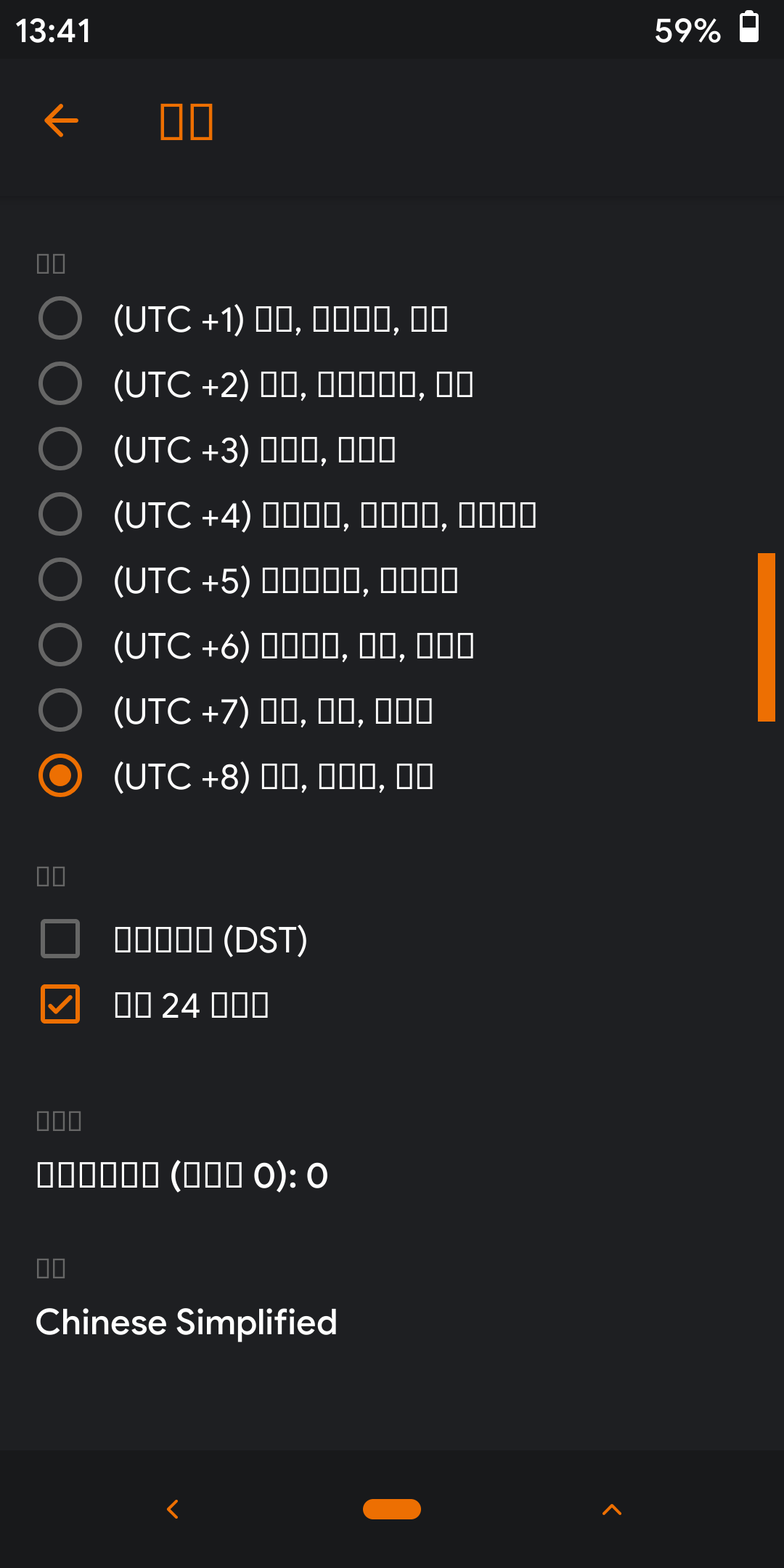This screenshot has height=1568, width=784.
Task: Uncheck the 24-hour format checkbox
Action: [x=60, y=1004]
